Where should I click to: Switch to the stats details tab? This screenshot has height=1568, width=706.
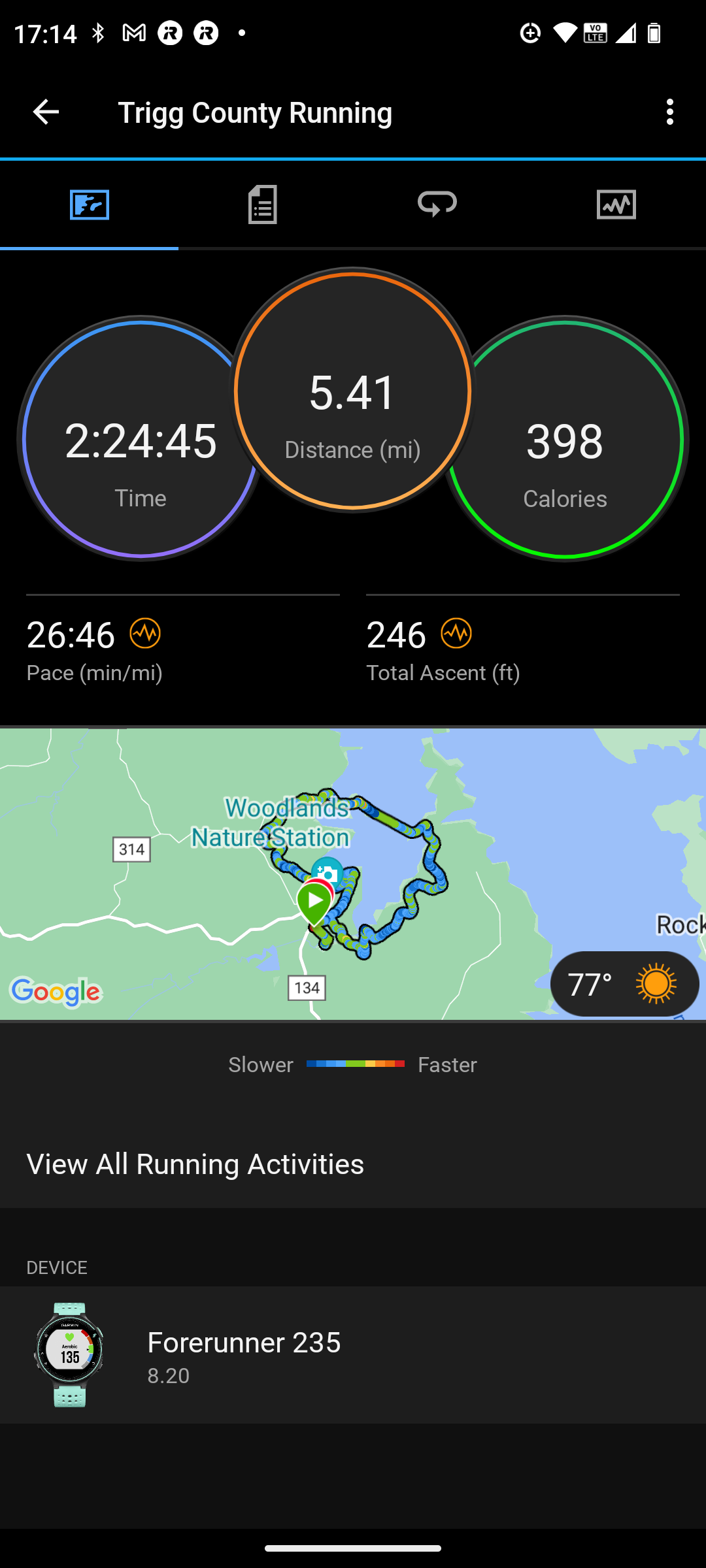coord(263,204)
